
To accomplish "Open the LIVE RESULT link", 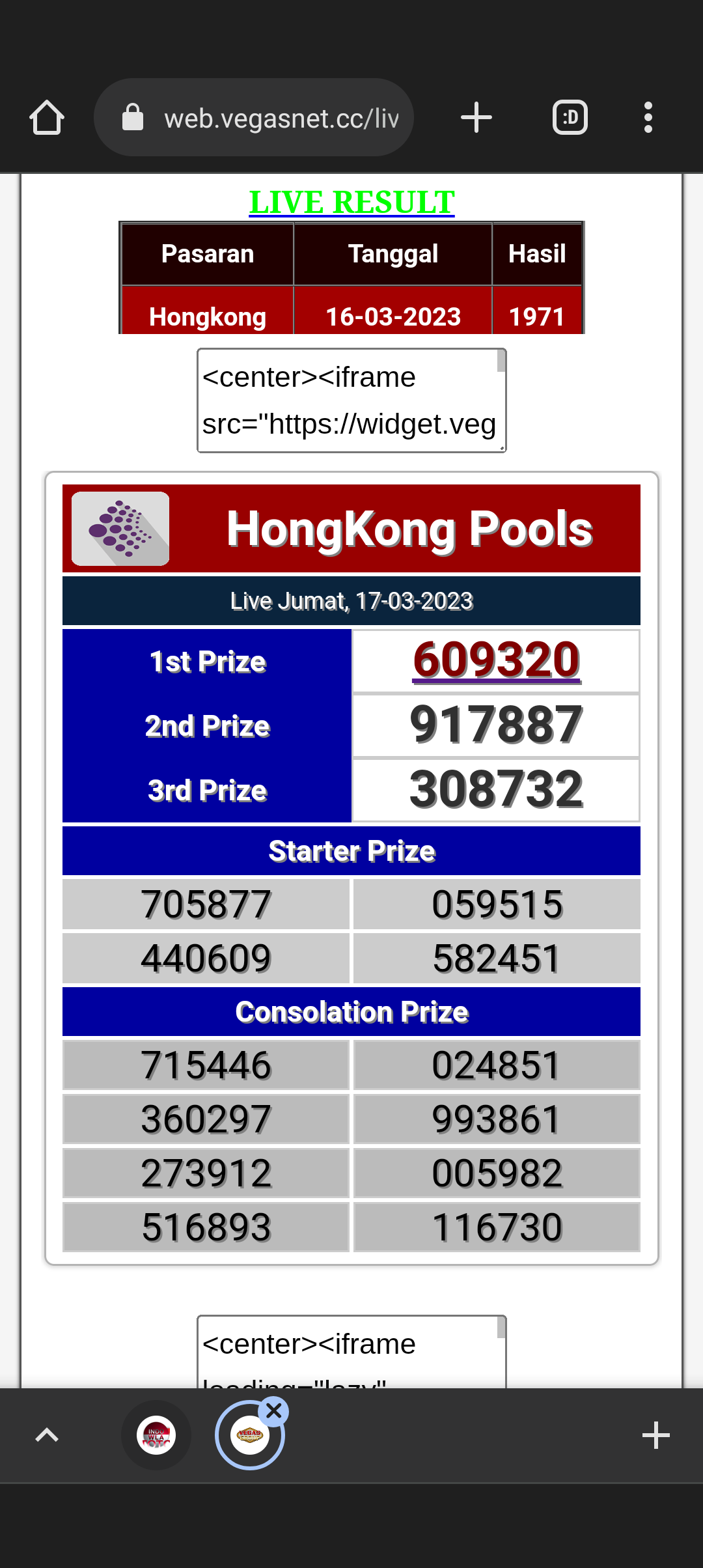I will tap(351, 202).
